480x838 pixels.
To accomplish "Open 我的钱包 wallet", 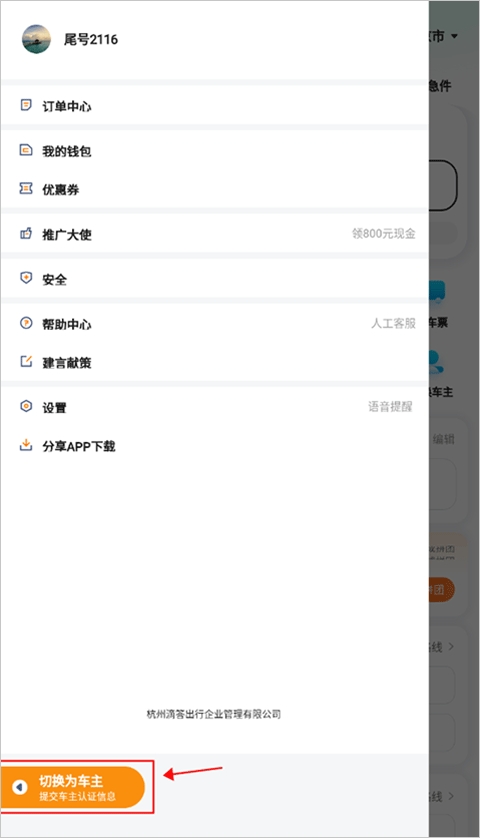I will coord(214,151).
